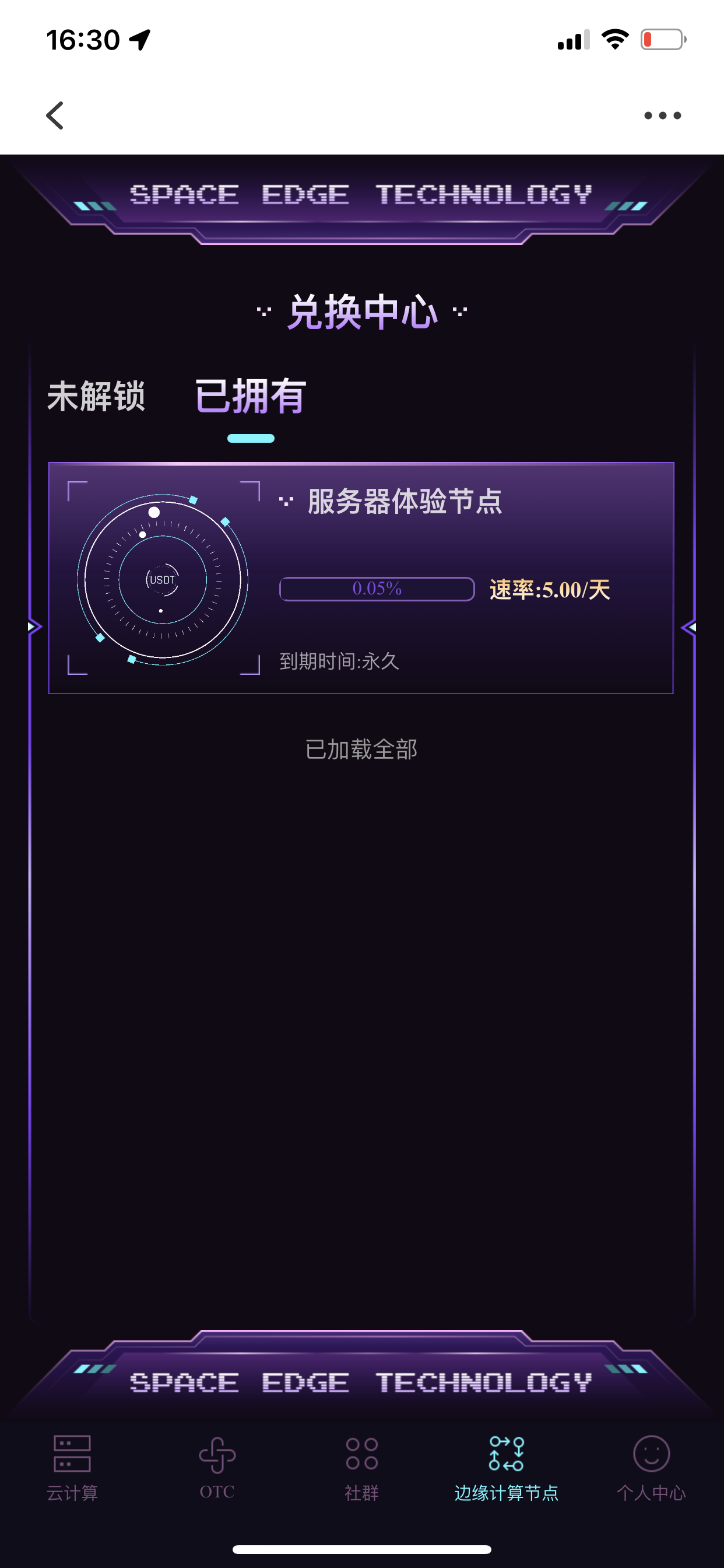This screenshot has height=1568, width=724.
Task: Select the 已拥有 tab
Action: [250, 396]
